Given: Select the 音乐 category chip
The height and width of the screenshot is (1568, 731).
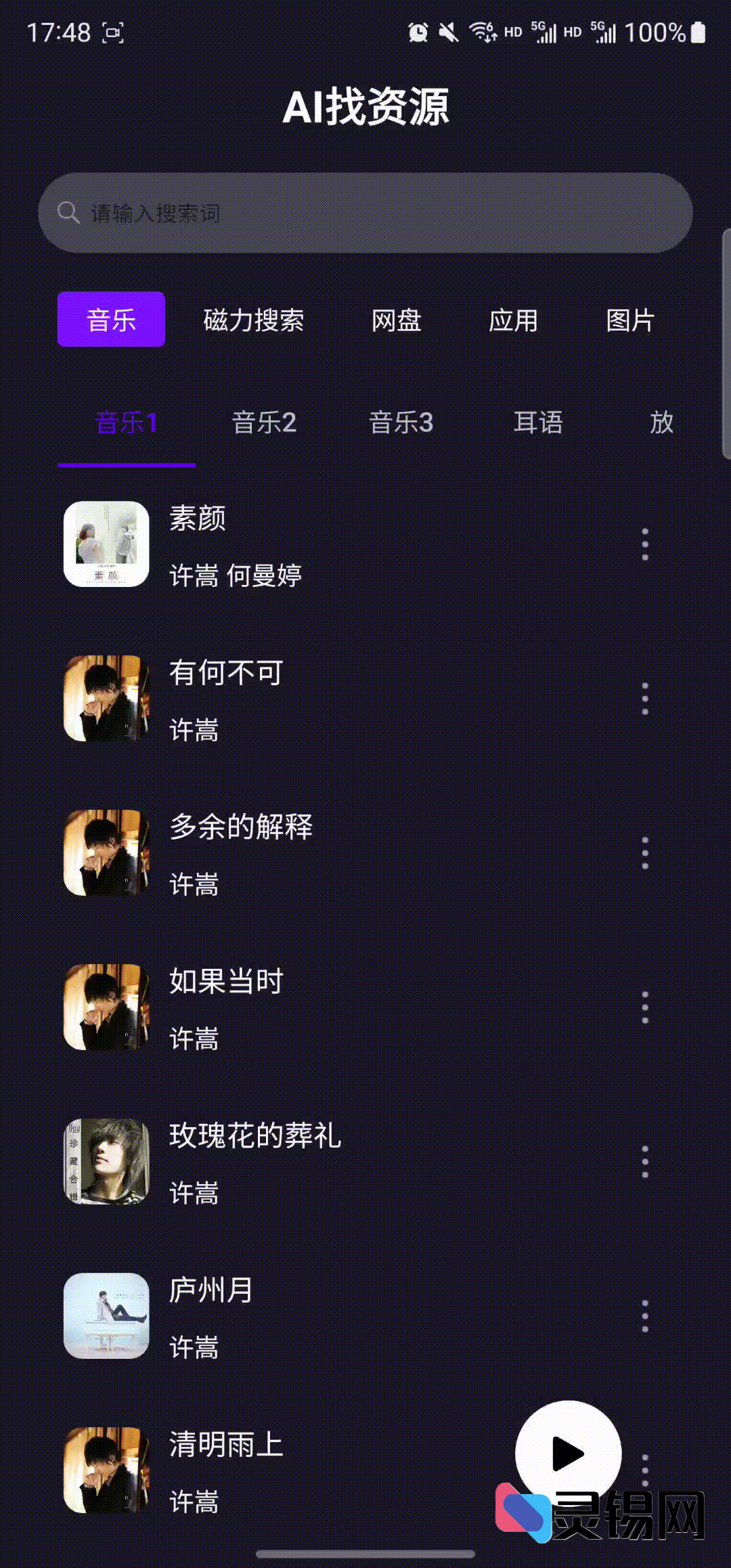Looking at the screenshot, I should (111, 320).
